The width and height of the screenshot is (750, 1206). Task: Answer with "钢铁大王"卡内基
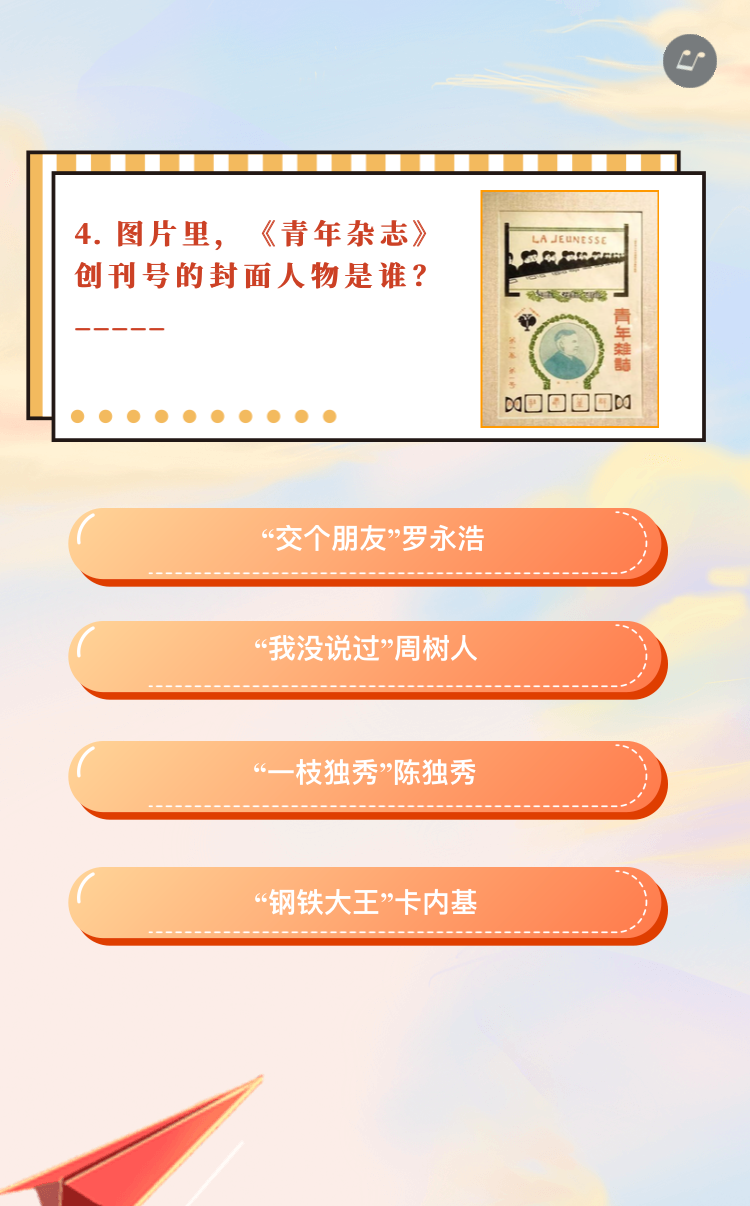tap(367, 905)
